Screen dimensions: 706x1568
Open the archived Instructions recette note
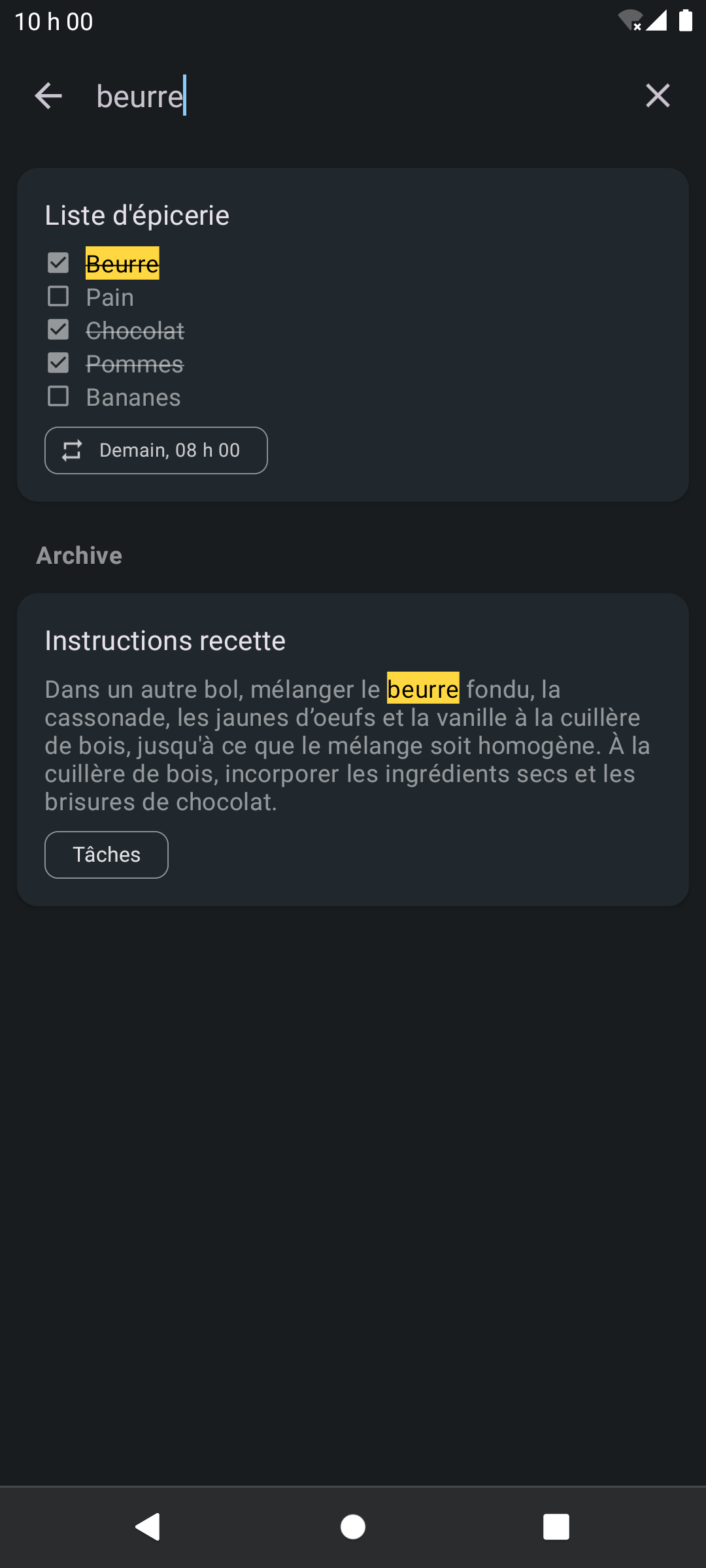click(x=353, y=641)
